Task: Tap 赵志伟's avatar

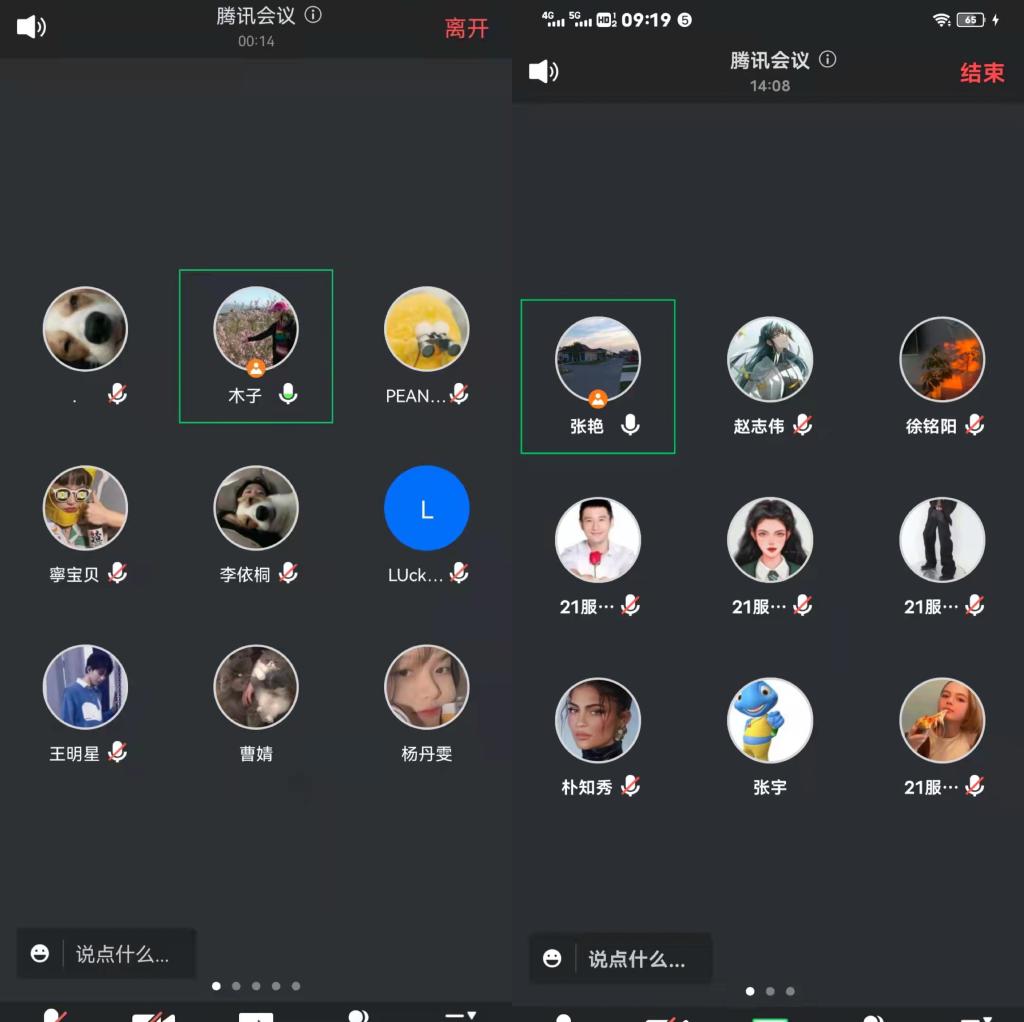Action: 769,360
